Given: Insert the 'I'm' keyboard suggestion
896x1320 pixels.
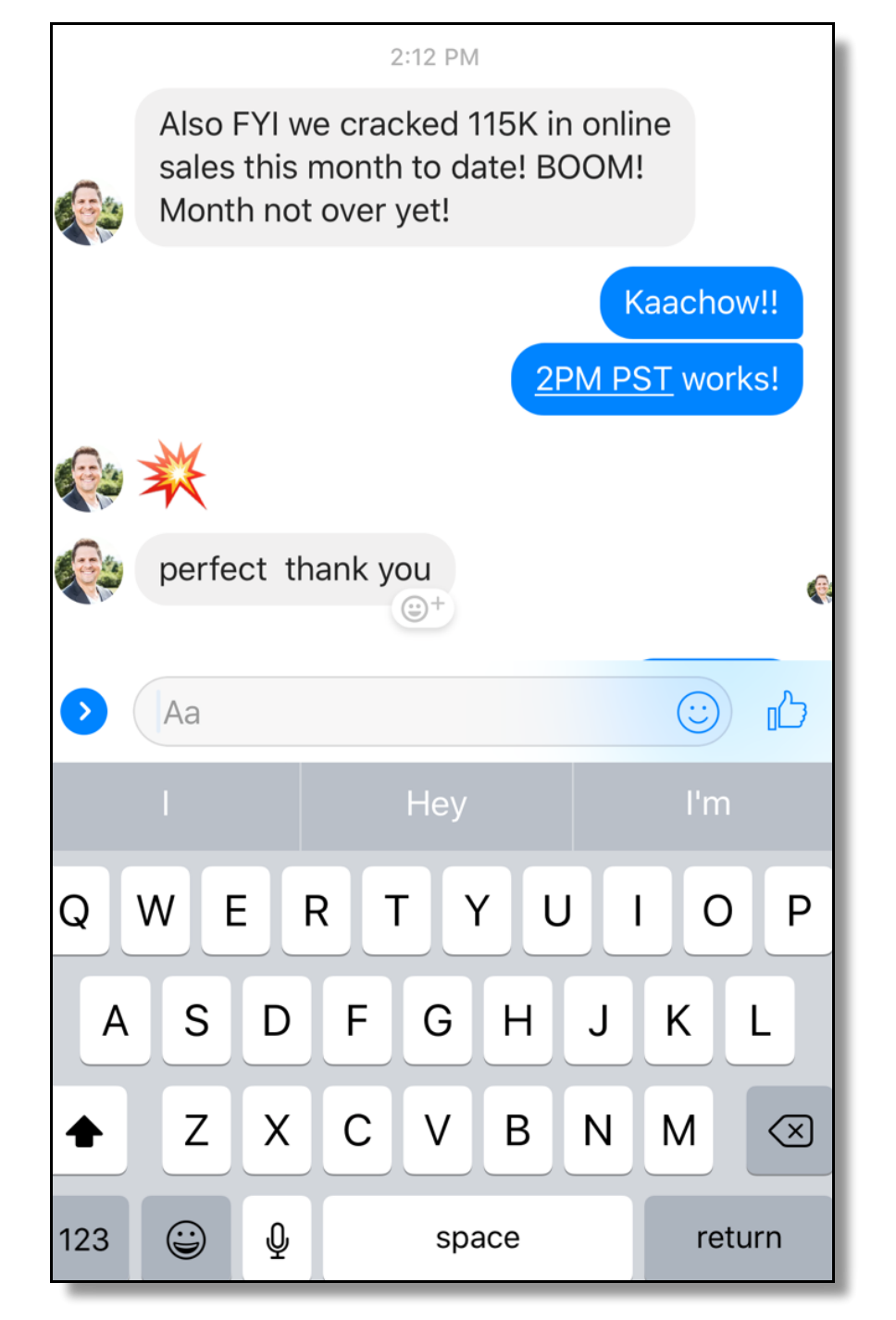Looking at the screenshot, I should 707,803.
